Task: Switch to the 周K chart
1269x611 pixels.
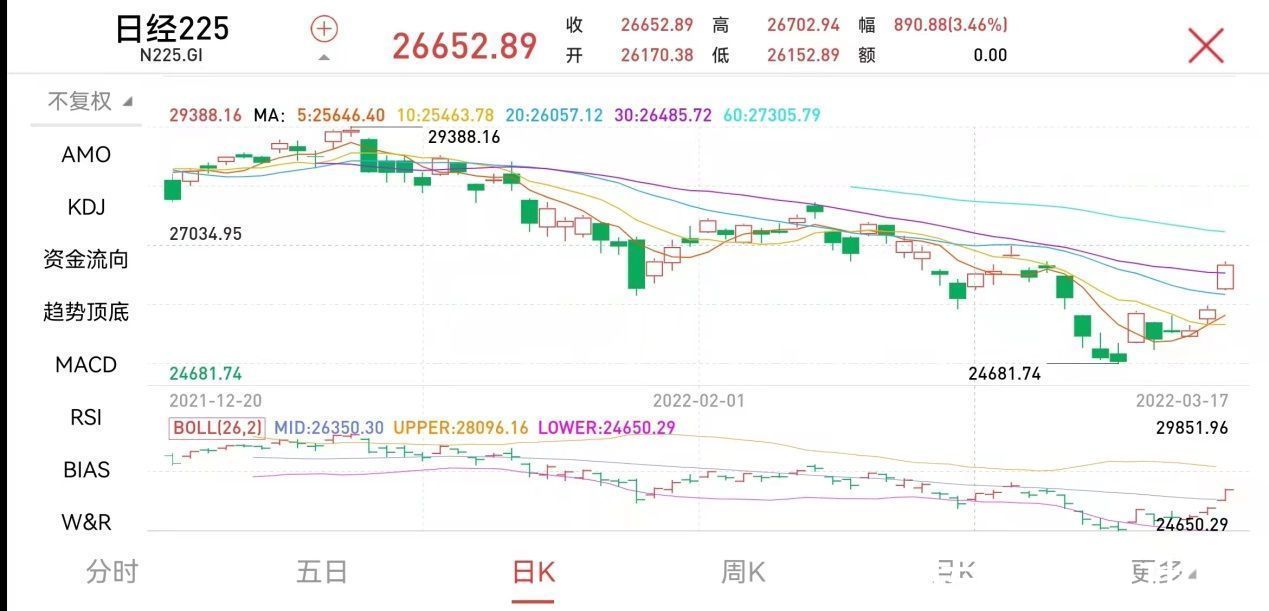Action: (743, 572)
